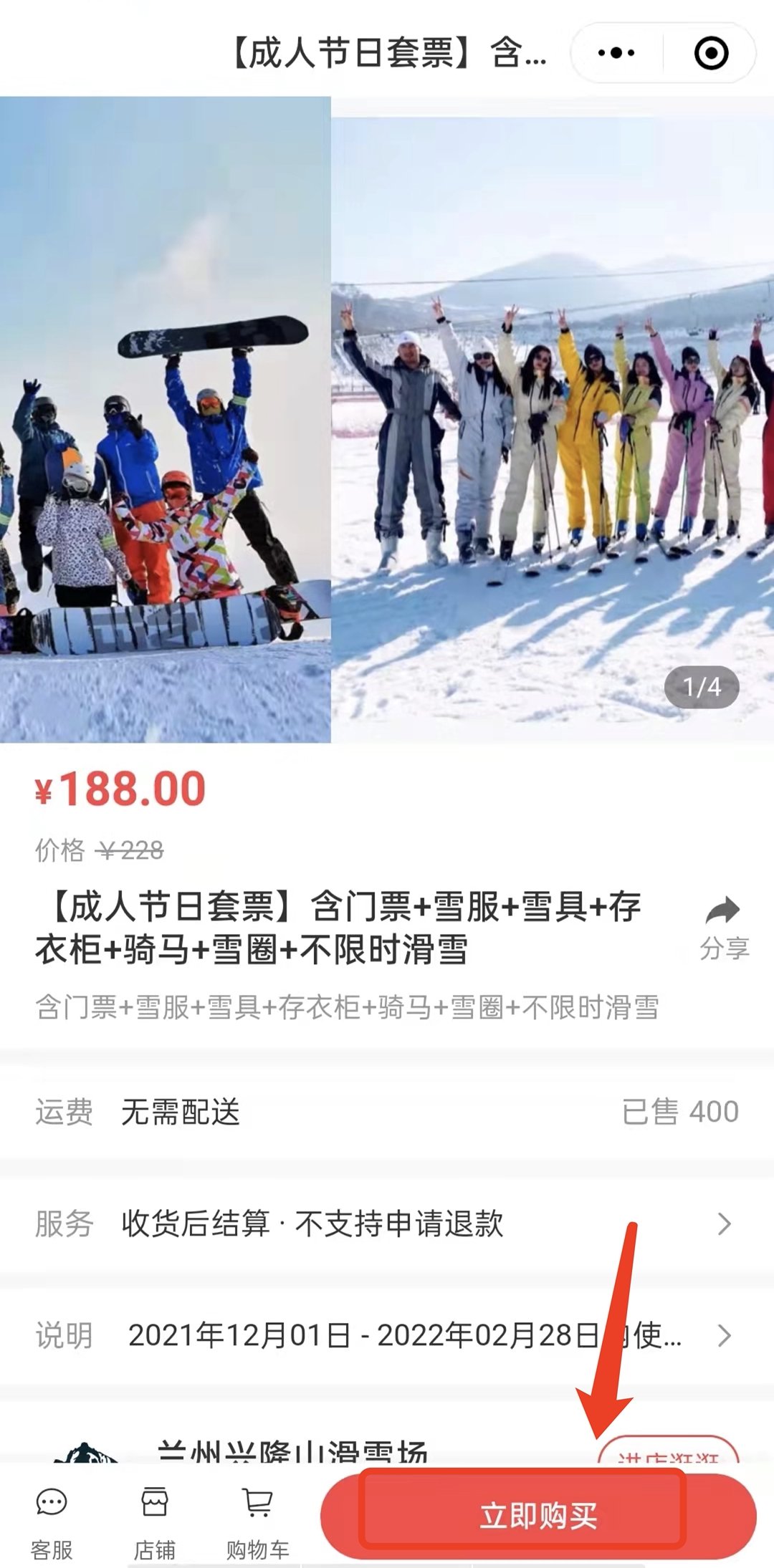The width and height of the screenshot is (774, 1568).
Task: Close the mini program via the circle icon
Action: pos(711,53)
